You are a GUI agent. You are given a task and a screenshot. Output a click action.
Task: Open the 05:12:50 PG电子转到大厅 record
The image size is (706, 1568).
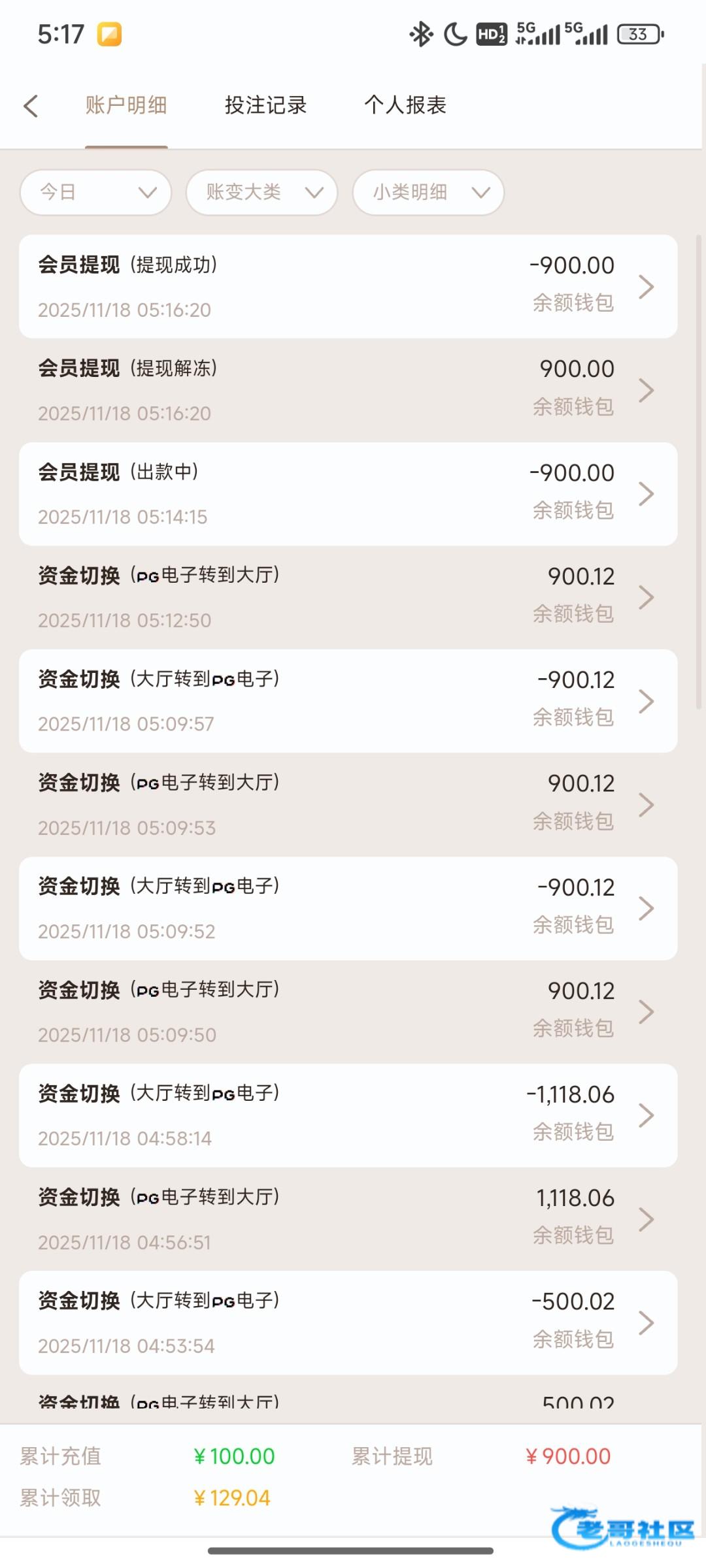348,597
